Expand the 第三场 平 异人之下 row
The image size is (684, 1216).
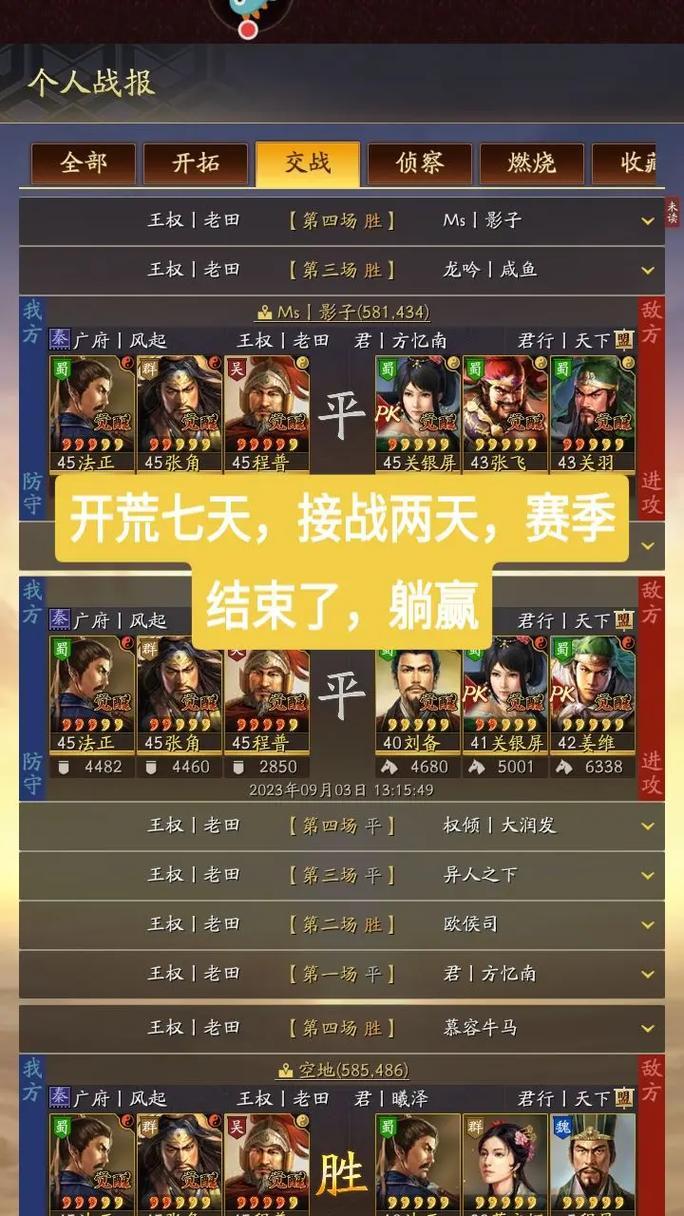tap(341, 875)
